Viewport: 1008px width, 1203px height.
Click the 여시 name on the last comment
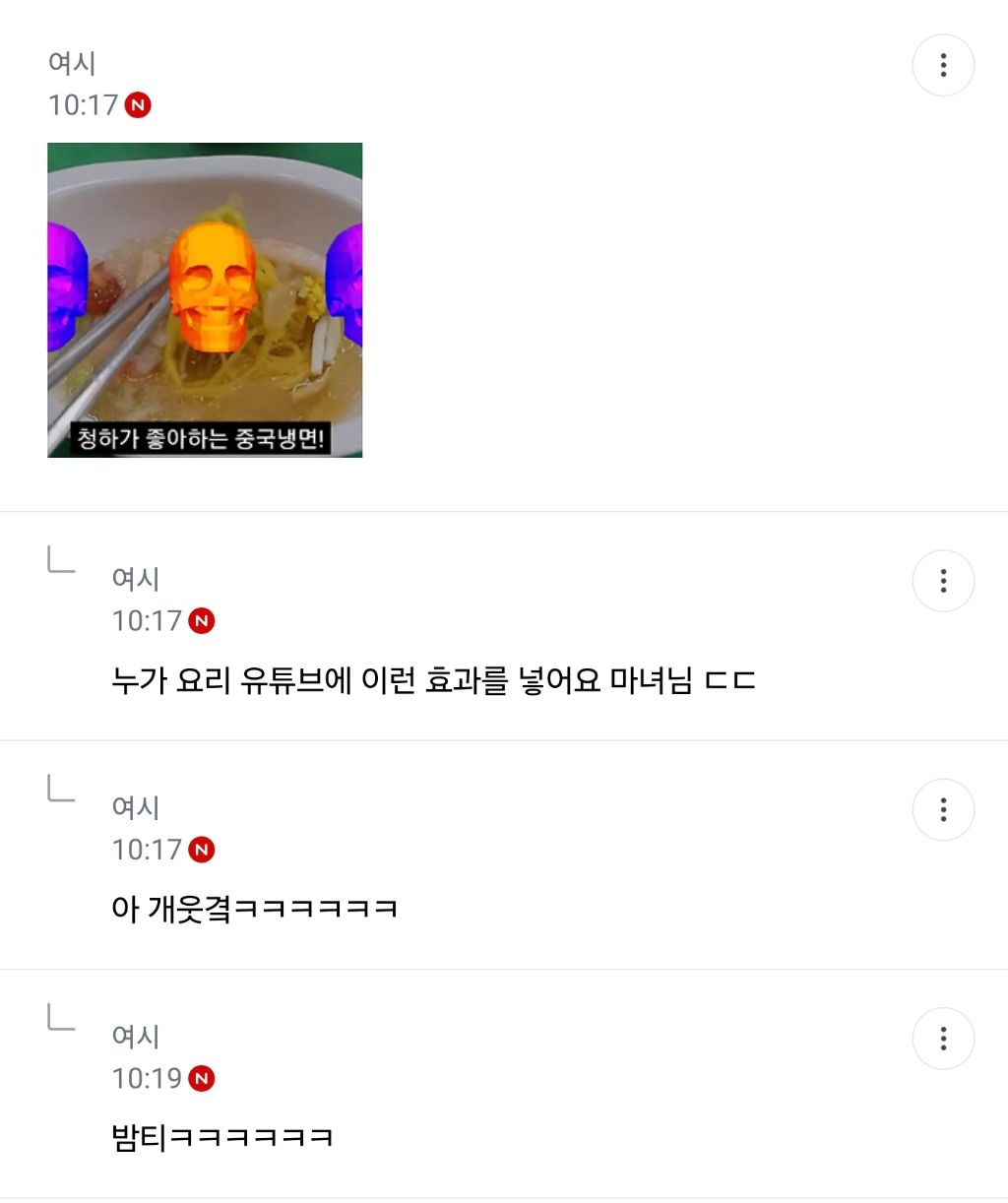click(x=135, y=1036)
